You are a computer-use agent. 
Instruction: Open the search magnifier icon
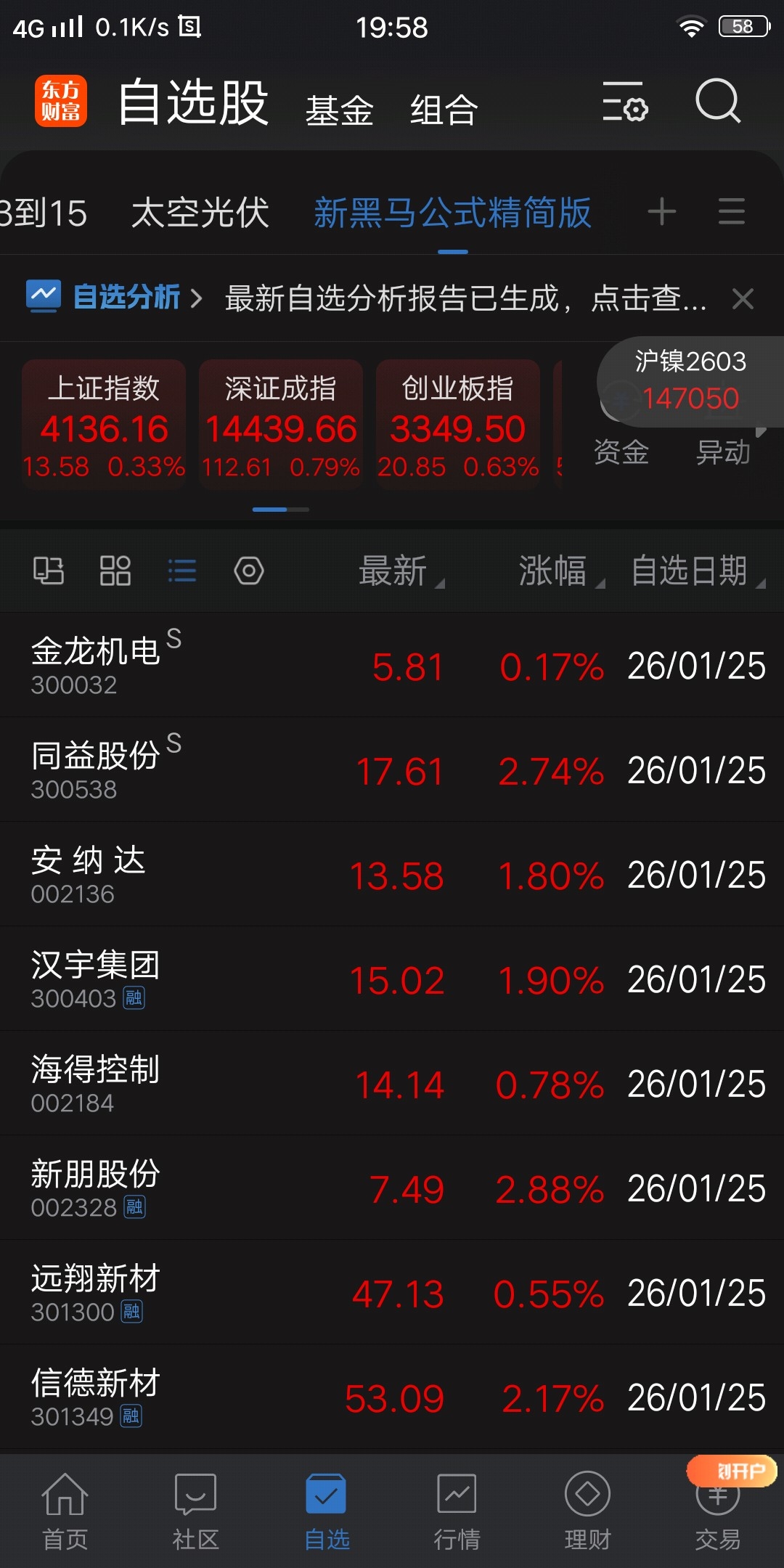click(x=717, y=102)
